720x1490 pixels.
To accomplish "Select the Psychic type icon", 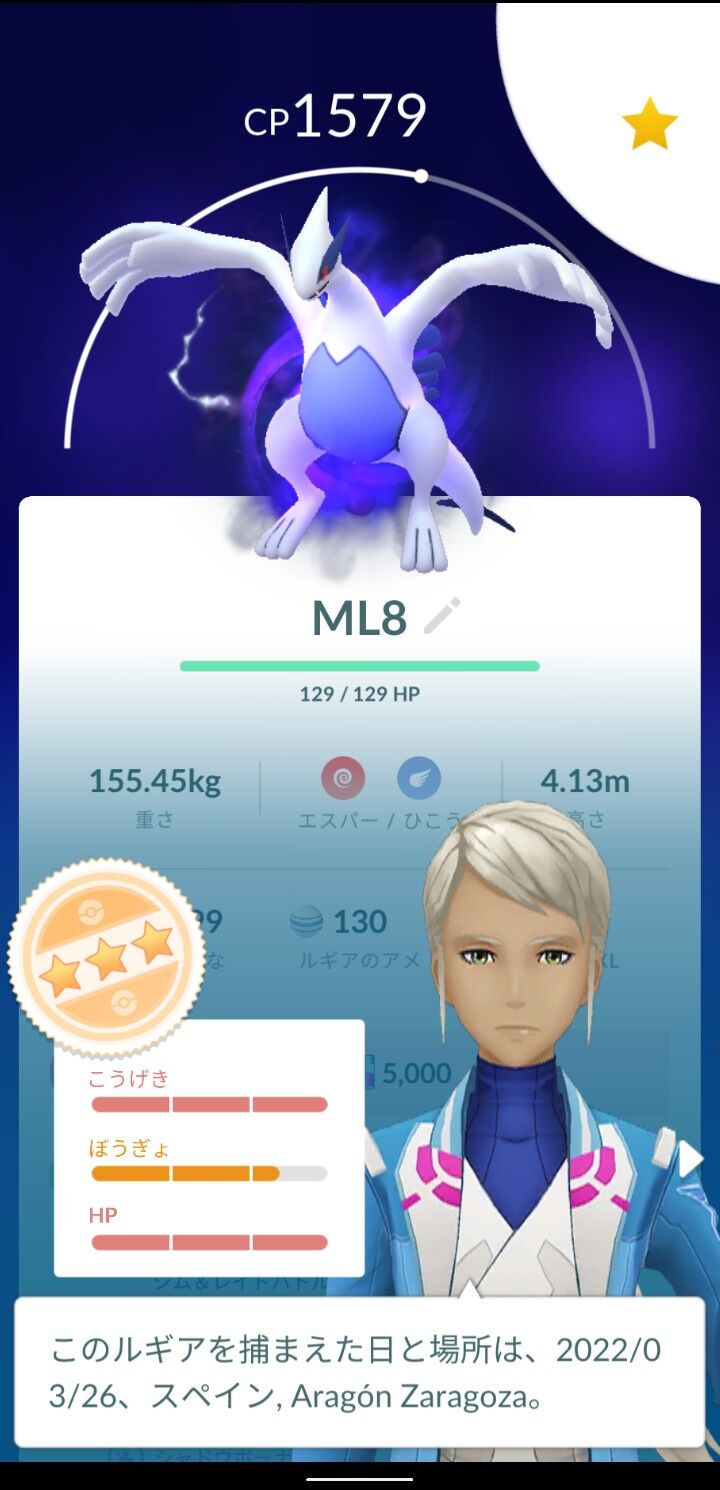I will (344, 776).
